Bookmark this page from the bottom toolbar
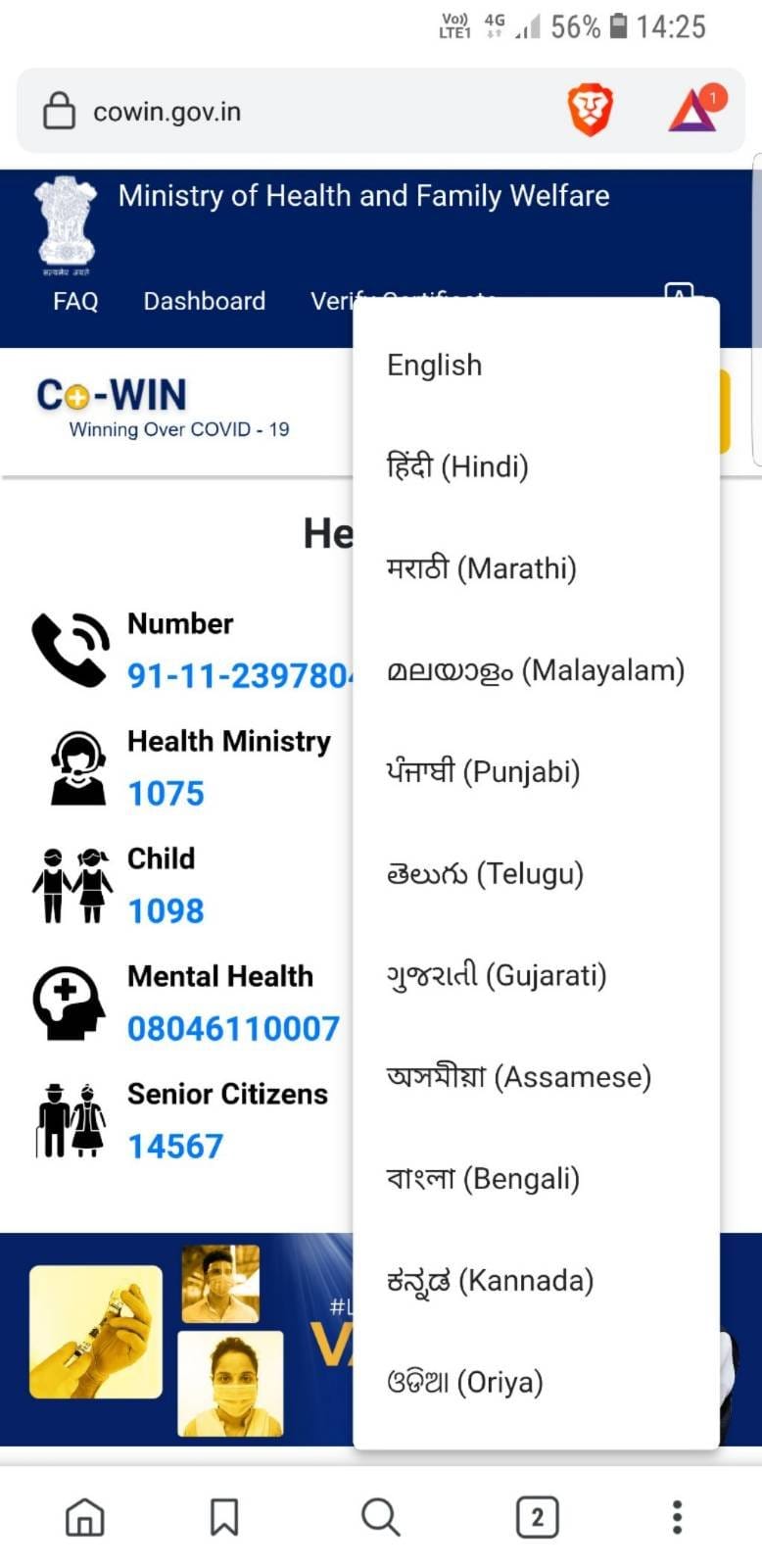Image resolution: width=762 pixels, height=1568 pixels. point(224,1517)
